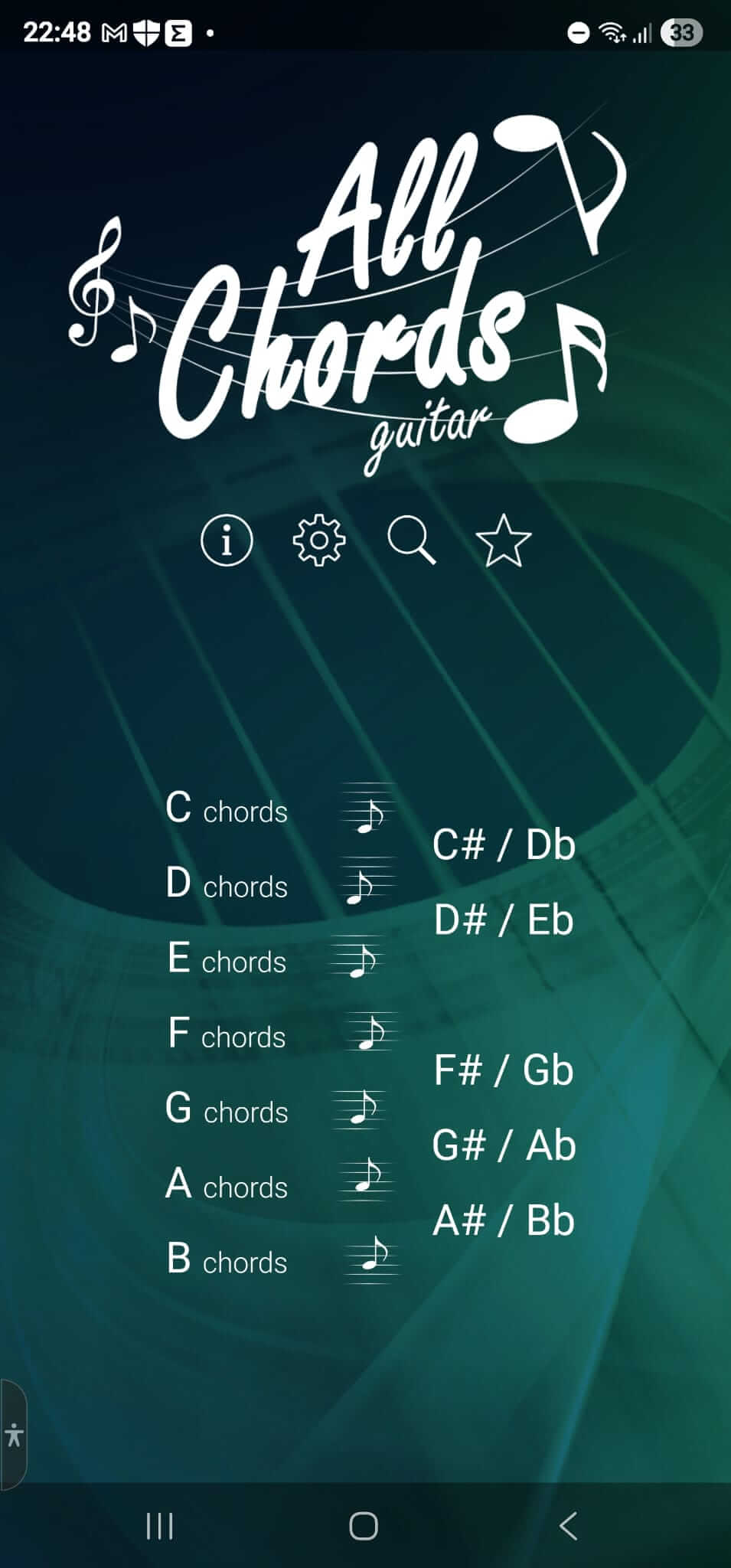Open D chords
This screenshot has height=1568, width=731.
(227, 884)
